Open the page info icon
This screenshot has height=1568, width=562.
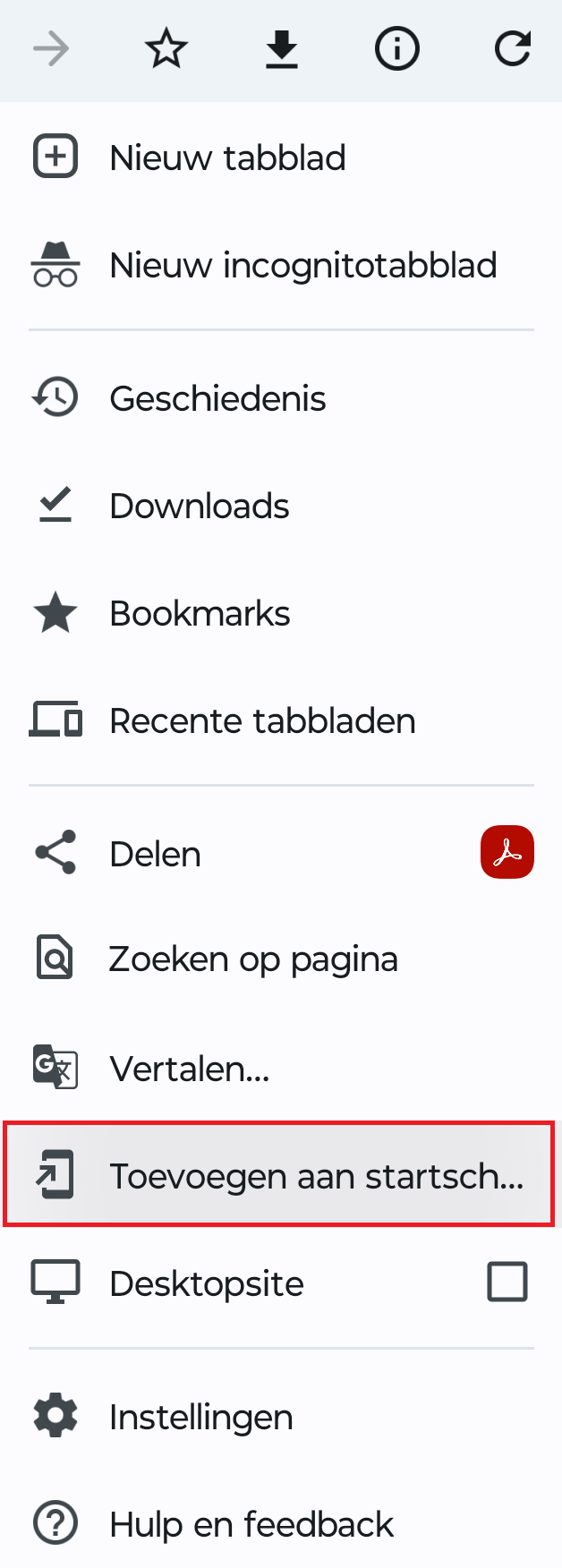point(396,48)
